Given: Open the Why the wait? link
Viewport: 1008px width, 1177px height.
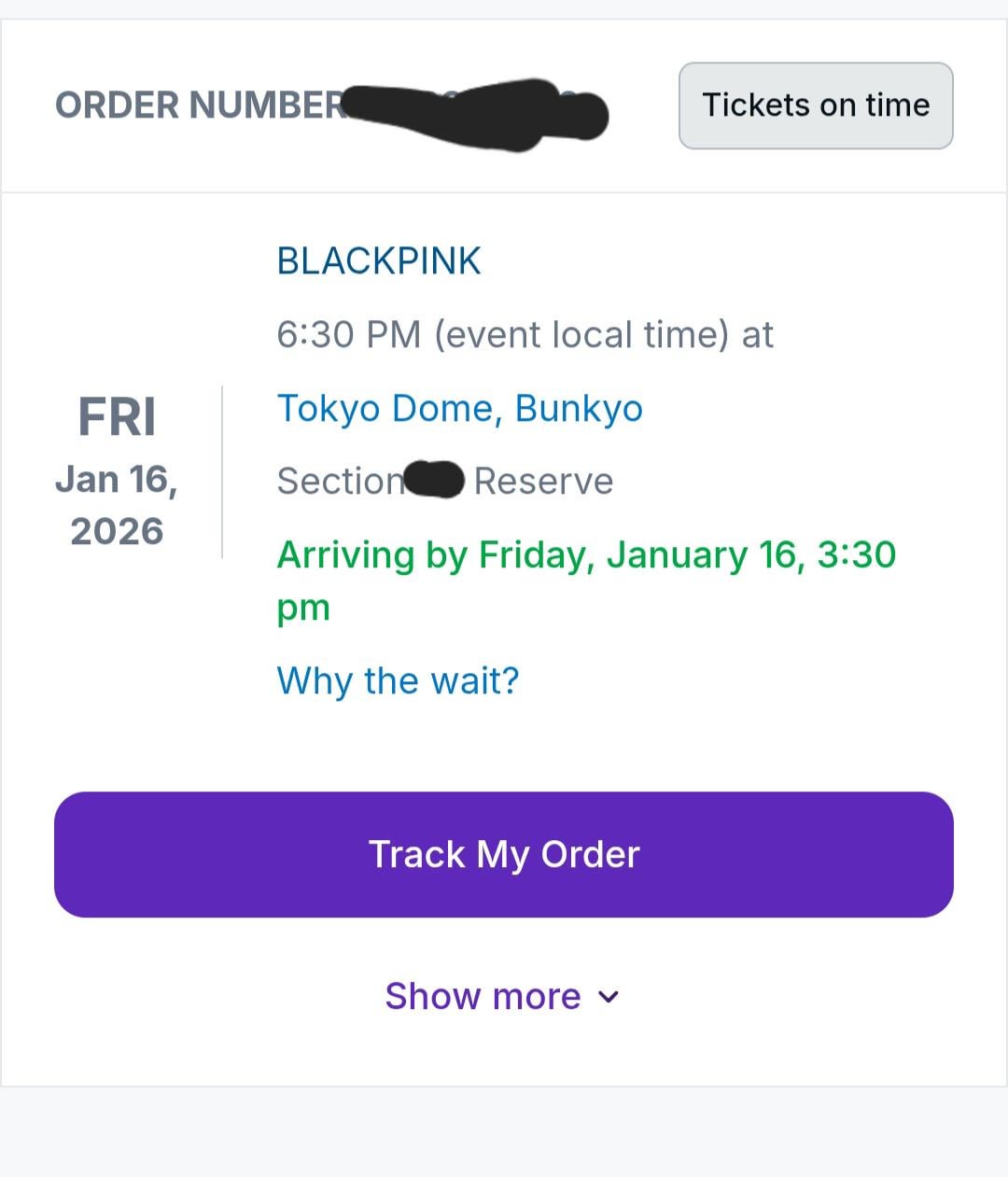Looking at the screenshot, I should 398,680.
